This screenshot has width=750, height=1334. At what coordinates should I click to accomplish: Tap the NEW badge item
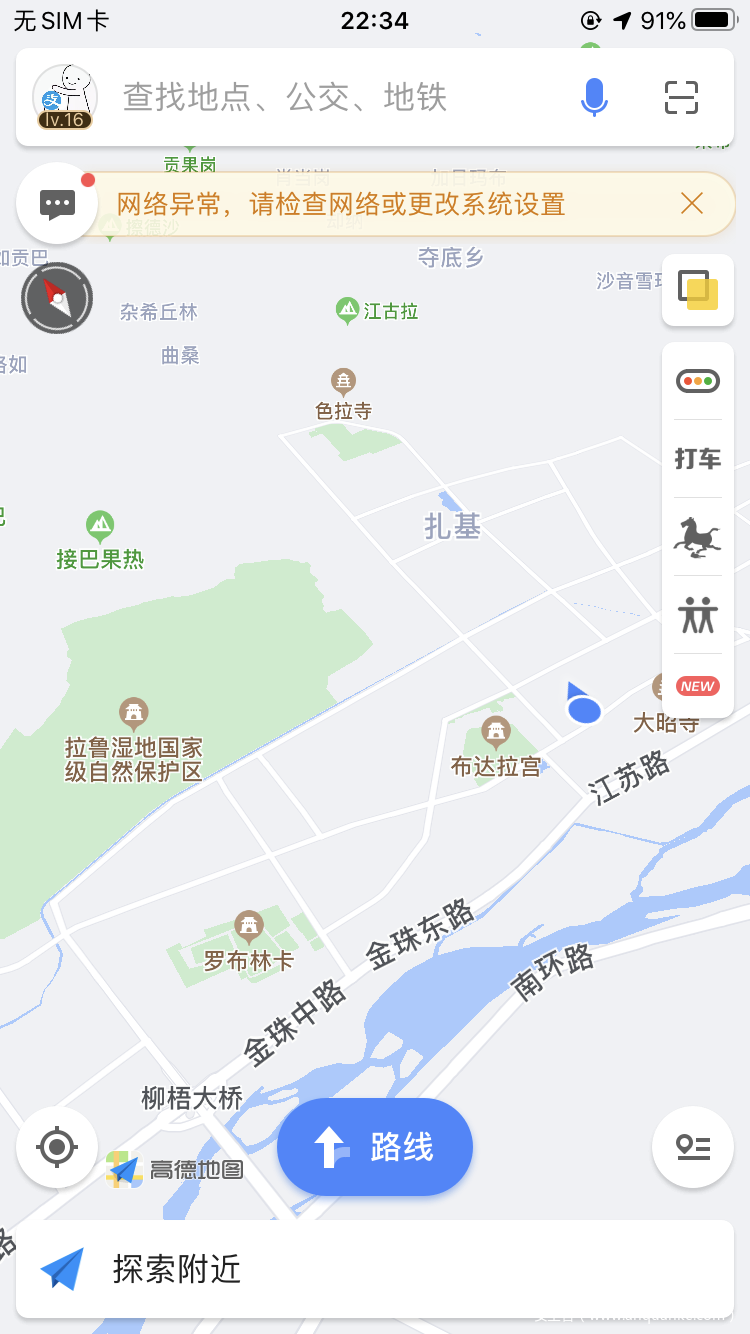click(x=698, y=686)
